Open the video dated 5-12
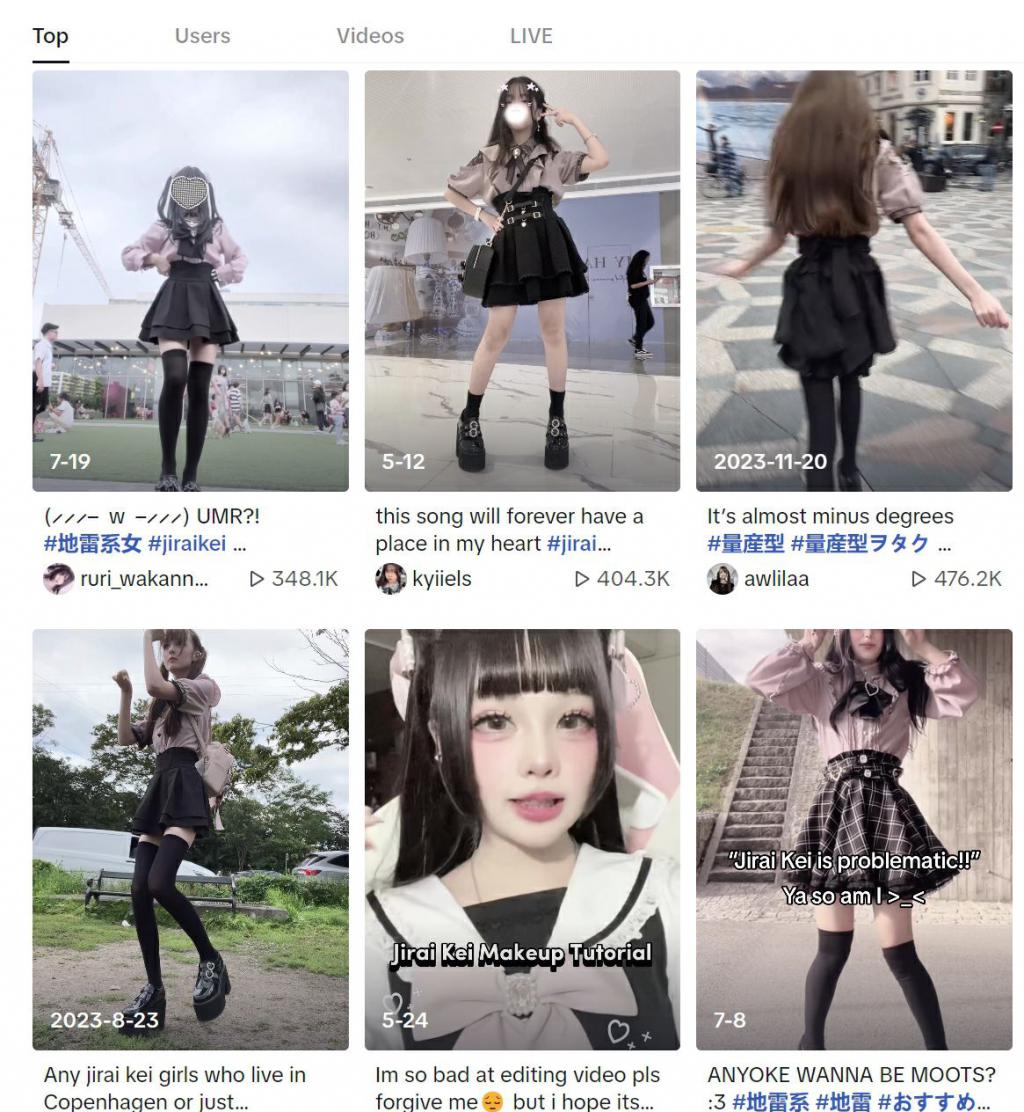This screenshot has width=1024, height=1112. [522, 280]
